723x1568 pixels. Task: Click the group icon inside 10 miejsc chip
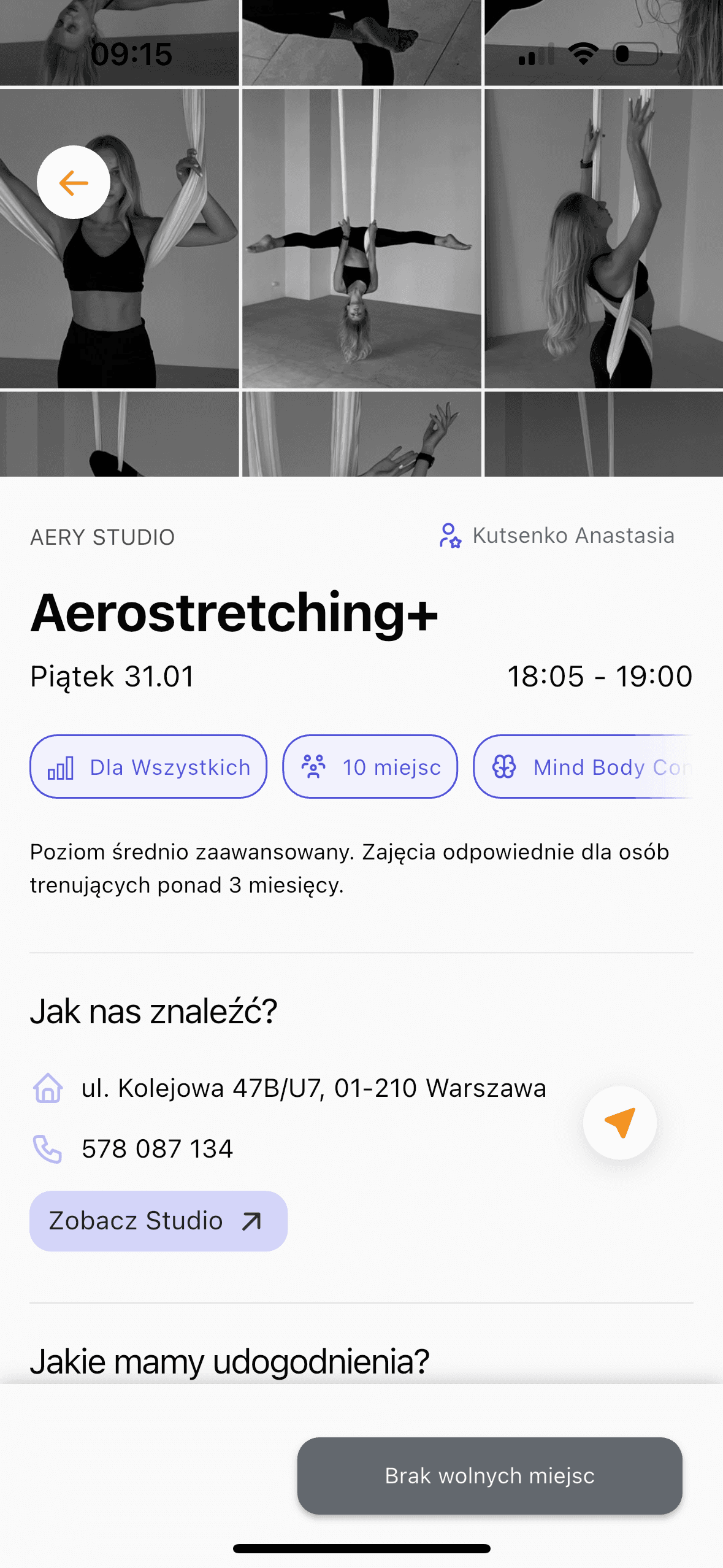pos(313,767)
